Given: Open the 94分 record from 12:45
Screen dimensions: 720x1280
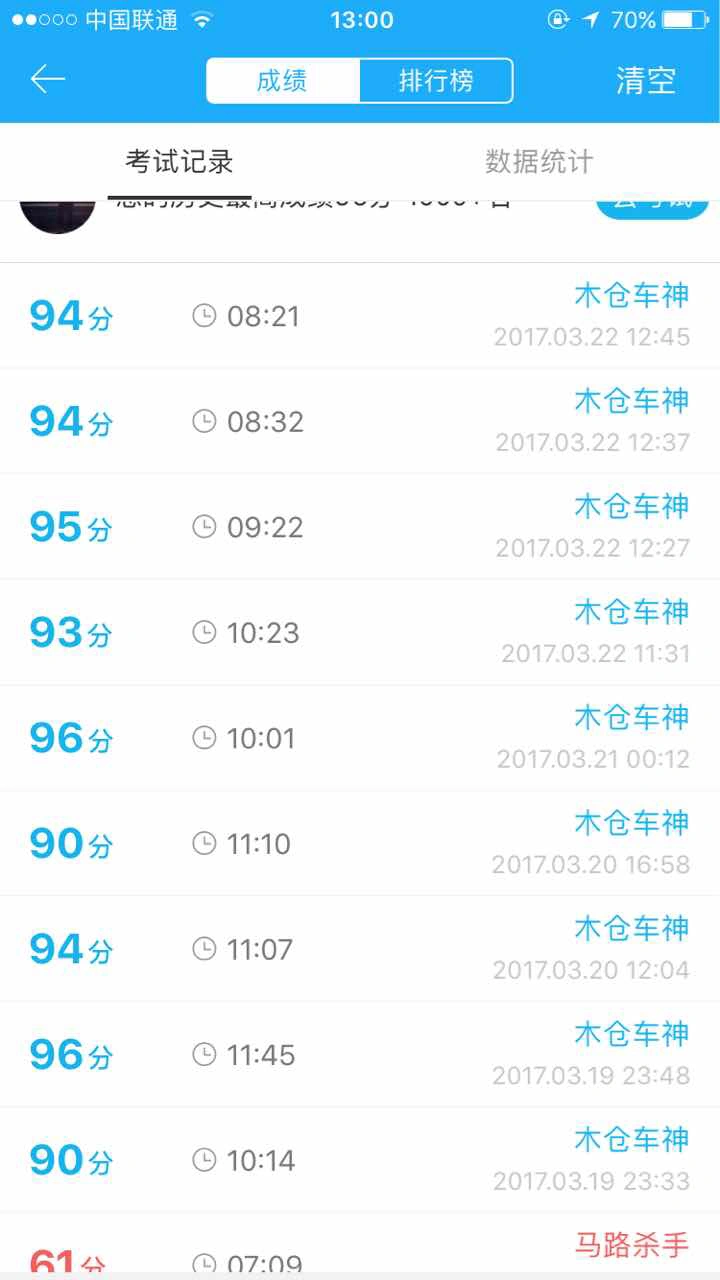Looking at the screenshot, I should [360, 316].
